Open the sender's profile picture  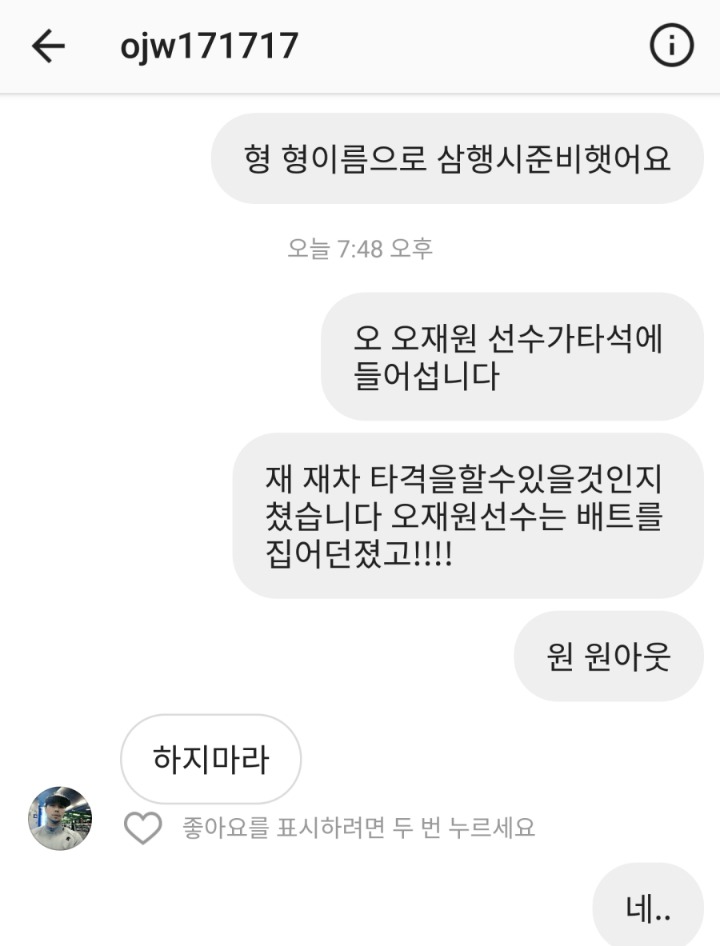(60, 818)
